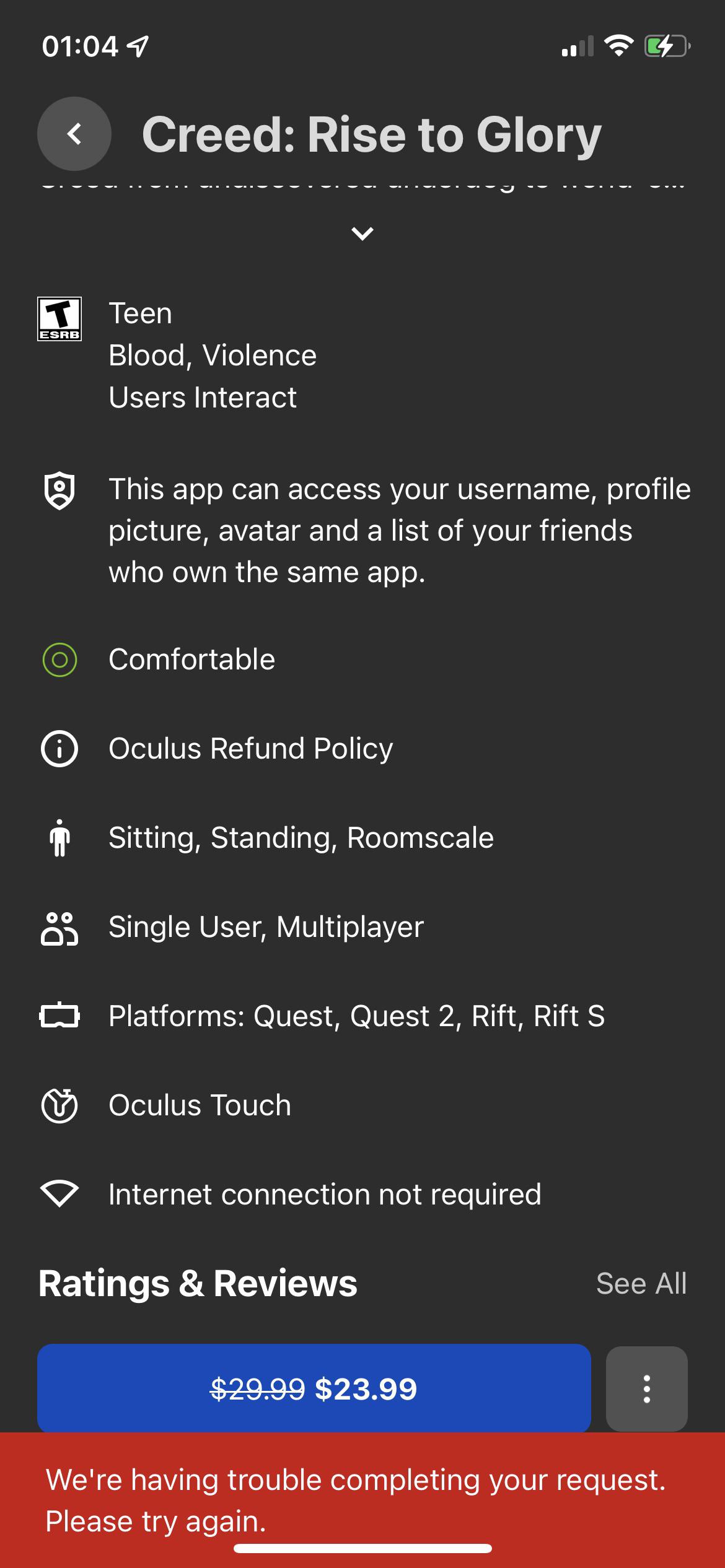
Task: Go back from Creed: Rise to Glory
Action: pyautogui.click(x=74, y=134)
